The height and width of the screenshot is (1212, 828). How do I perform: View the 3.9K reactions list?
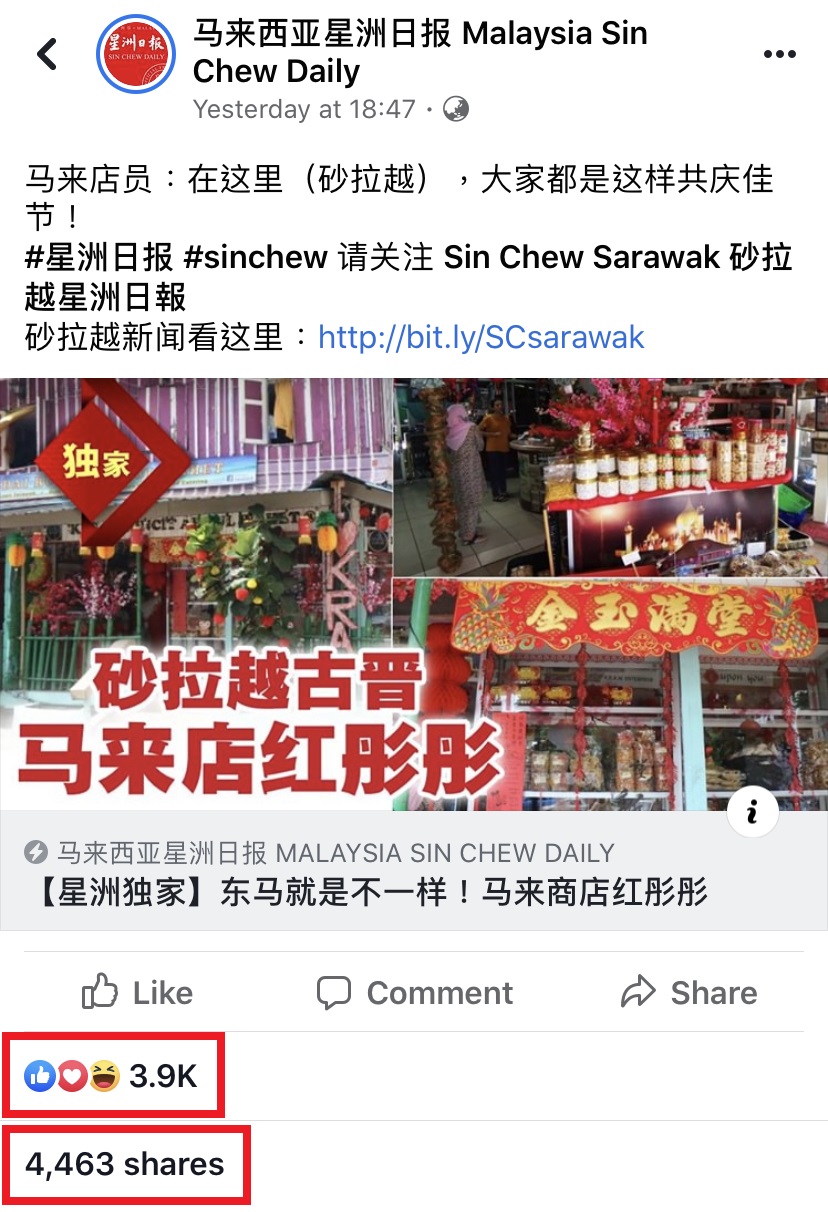(113, 1076)
